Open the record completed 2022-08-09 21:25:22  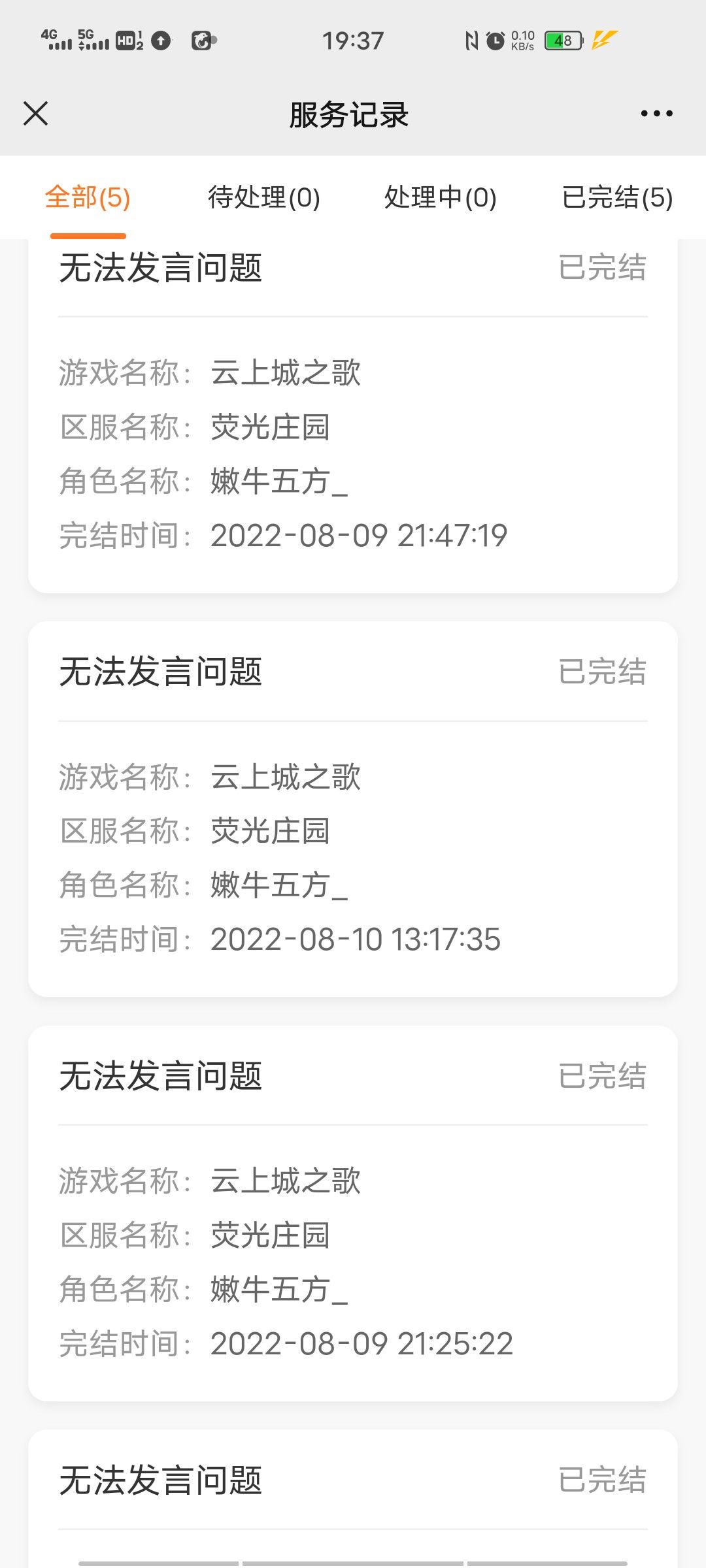(353, 1214)
